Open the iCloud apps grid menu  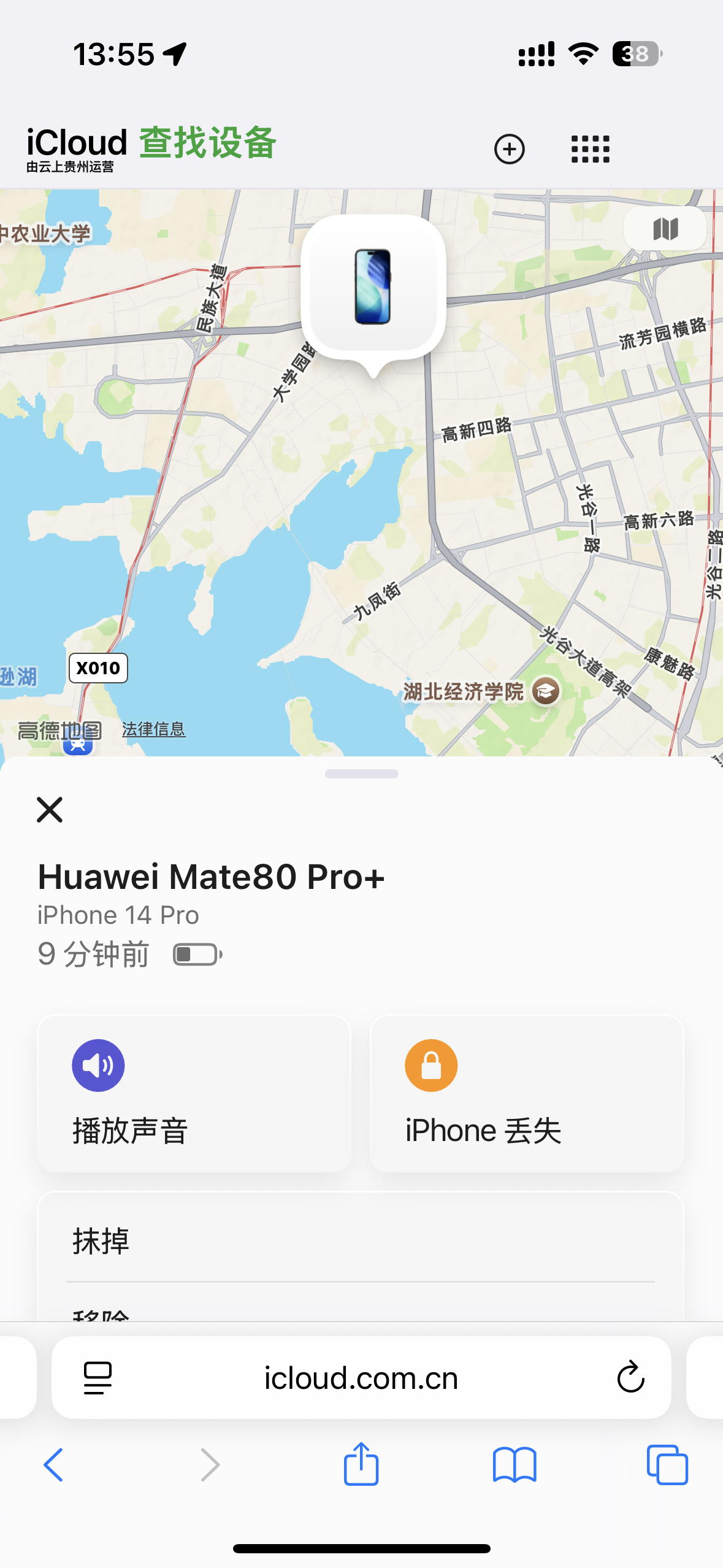(590, 149)
